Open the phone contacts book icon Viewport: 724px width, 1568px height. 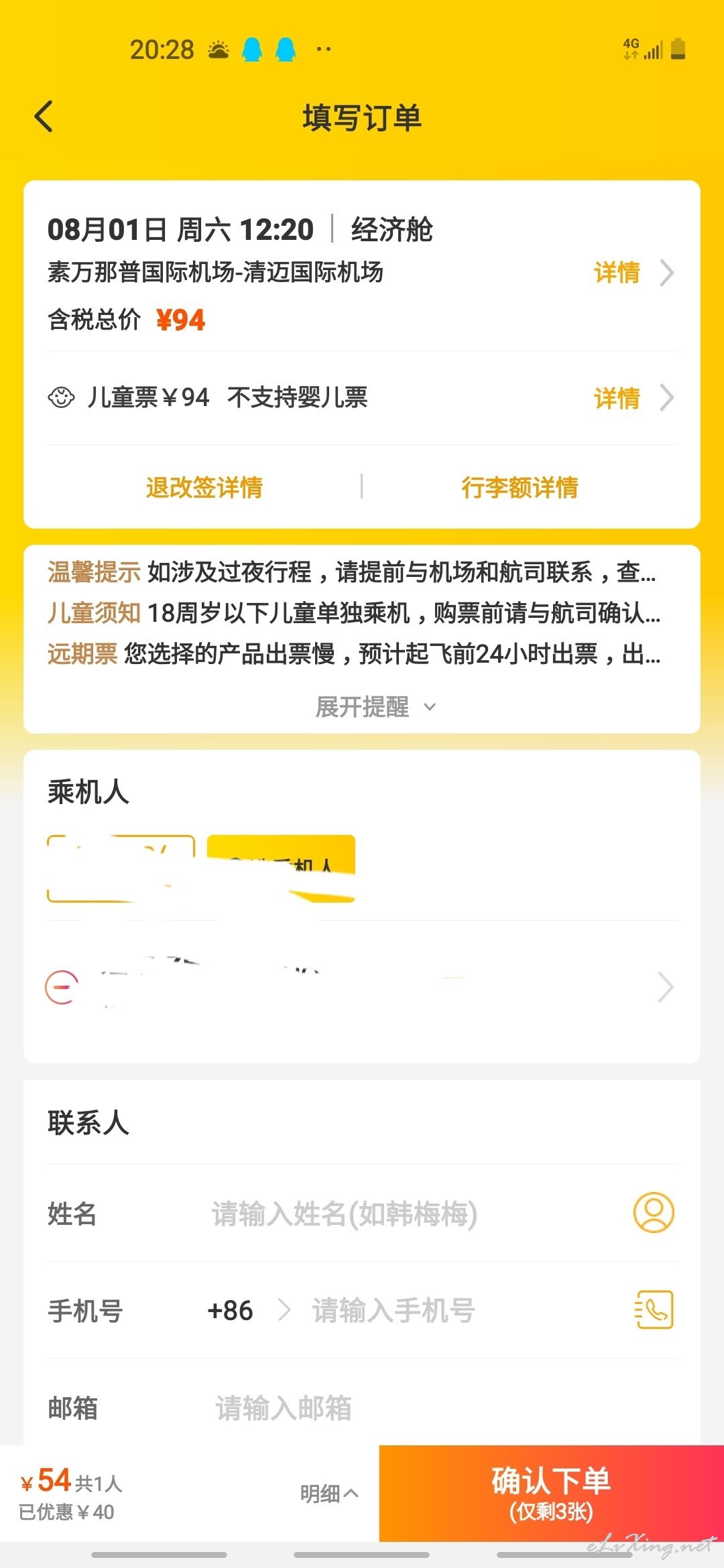pos(654,1310)
